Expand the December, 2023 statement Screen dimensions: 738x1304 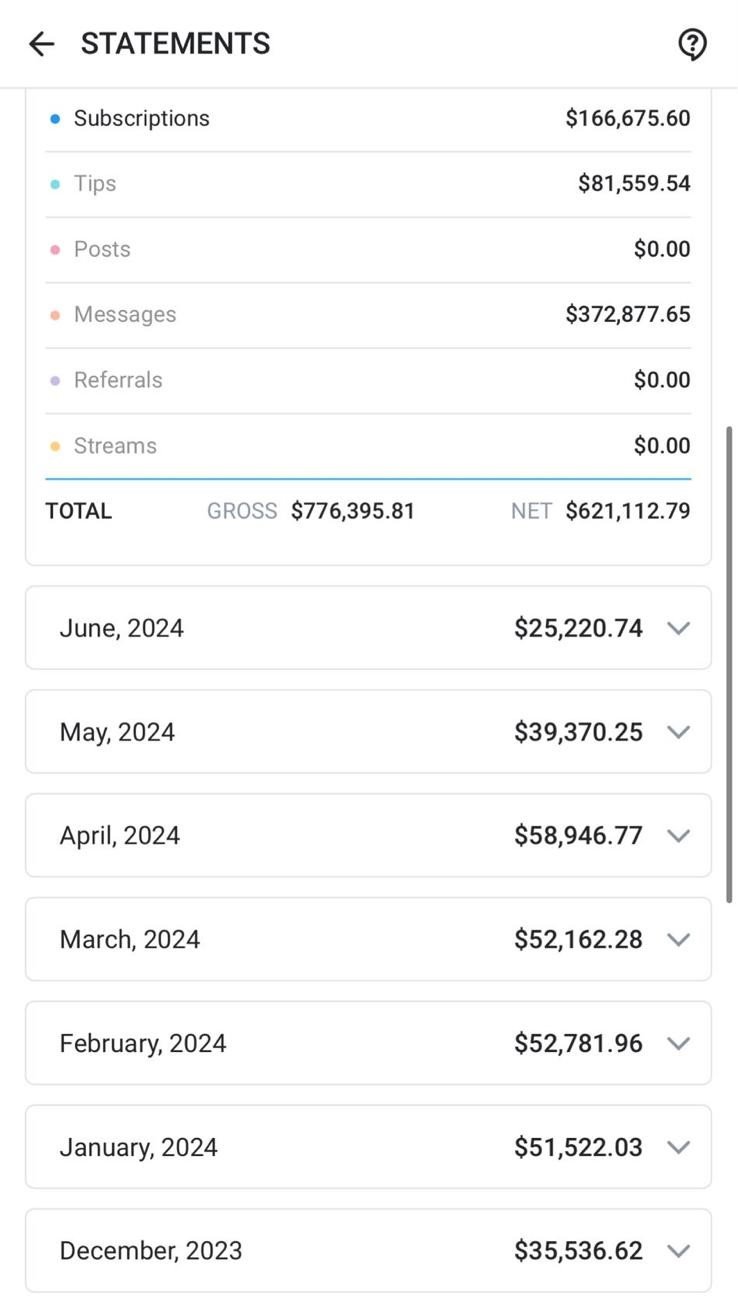click(368, 1250)
